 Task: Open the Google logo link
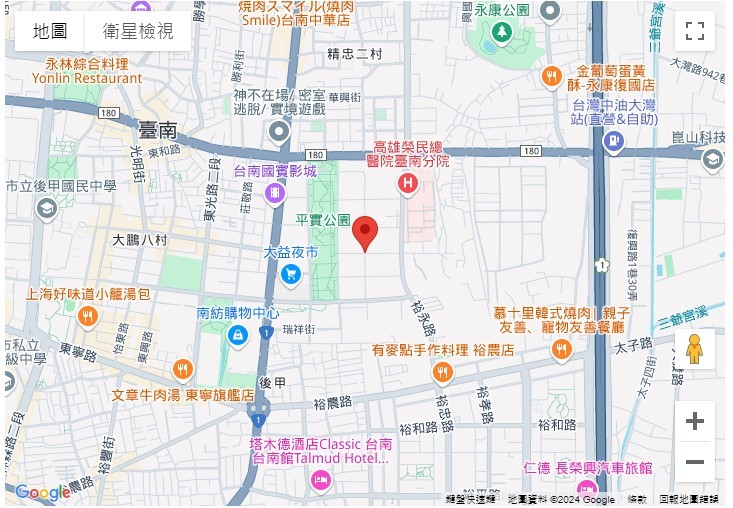[42, 492]
